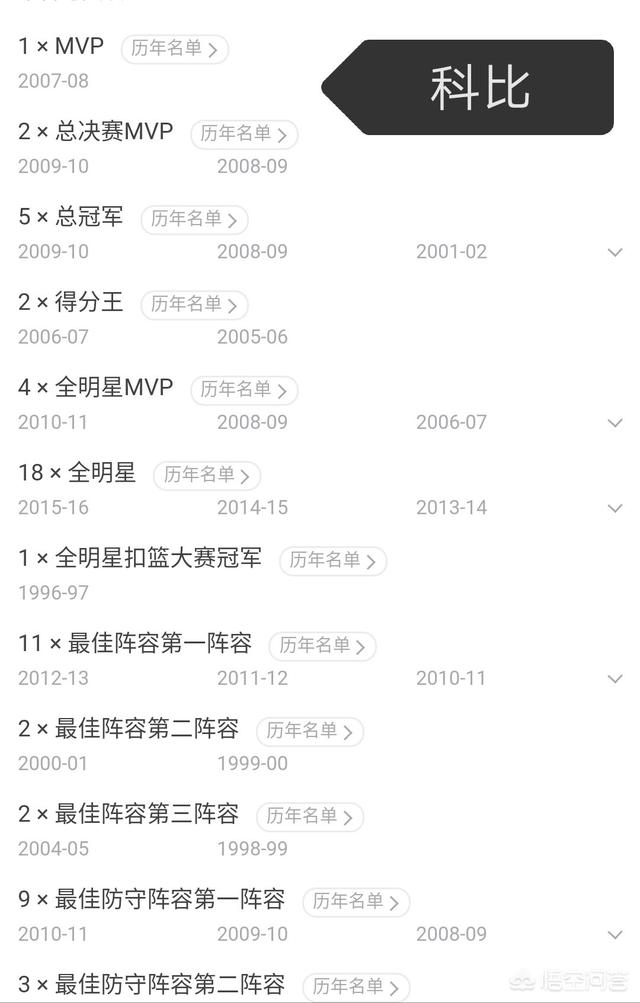Show 历年名单 for 最佳防守阵容第二阵容
Viewport: 640px width, 1003px height.
(x=356, y=986)
